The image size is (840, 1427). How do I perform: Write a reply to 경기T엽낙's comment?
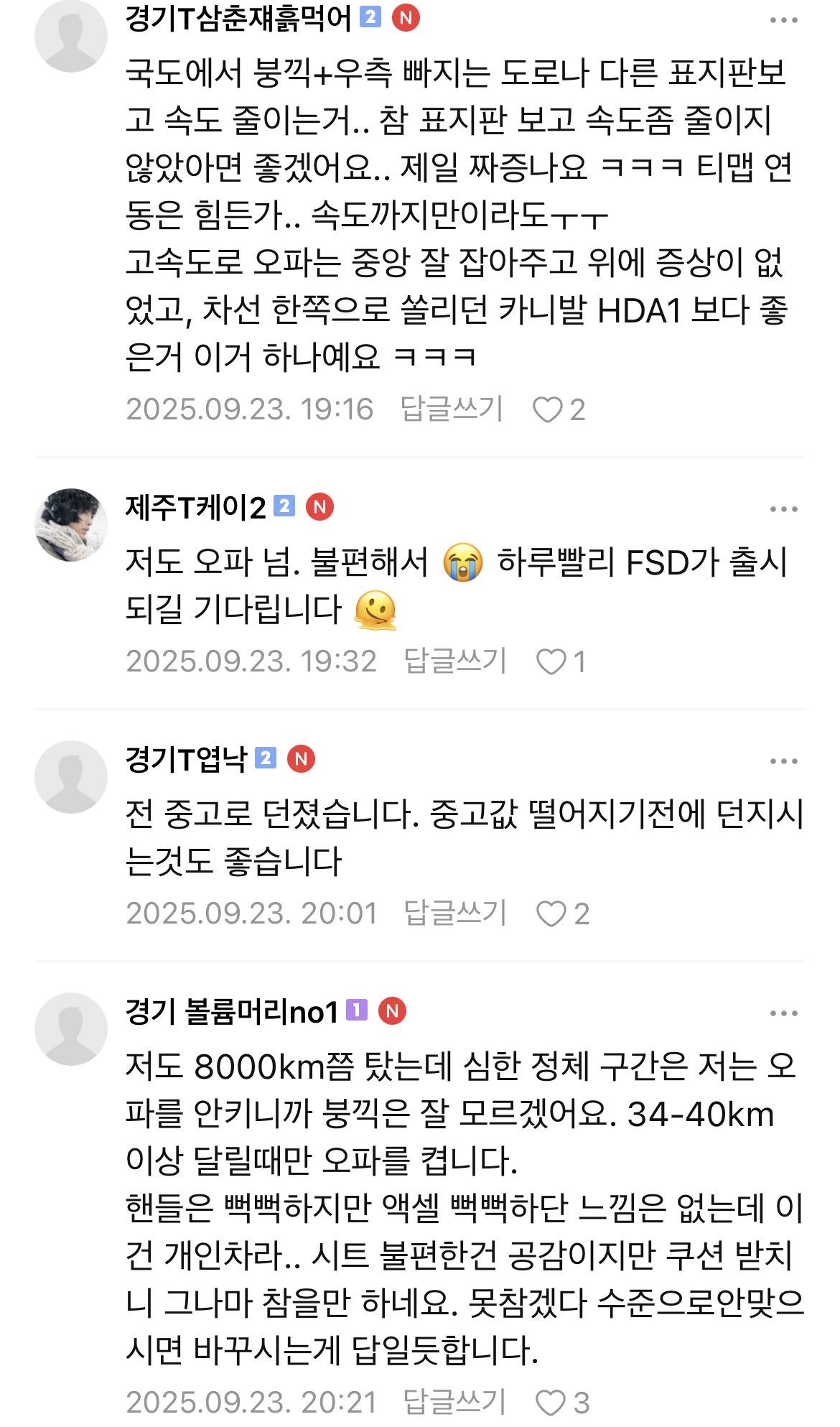455,913
